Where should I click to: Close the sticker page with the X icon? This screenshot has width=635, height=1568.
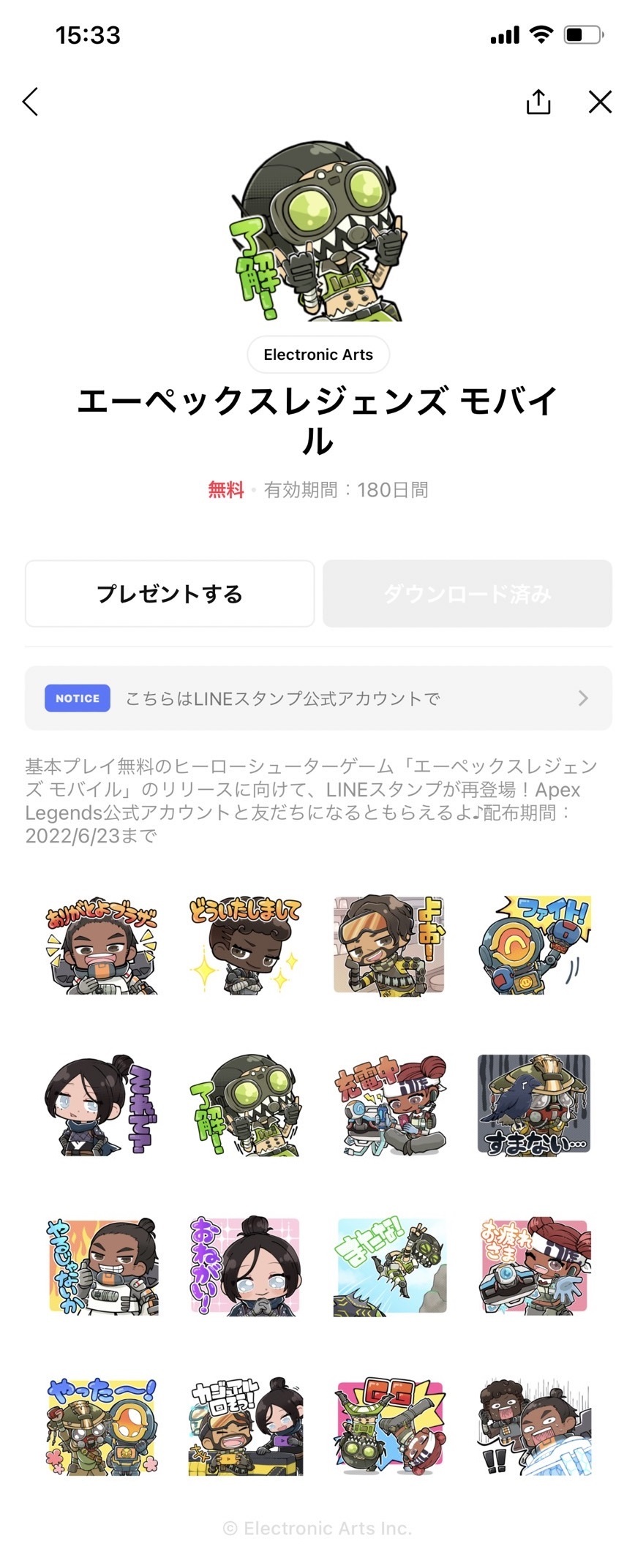[600, 102]
